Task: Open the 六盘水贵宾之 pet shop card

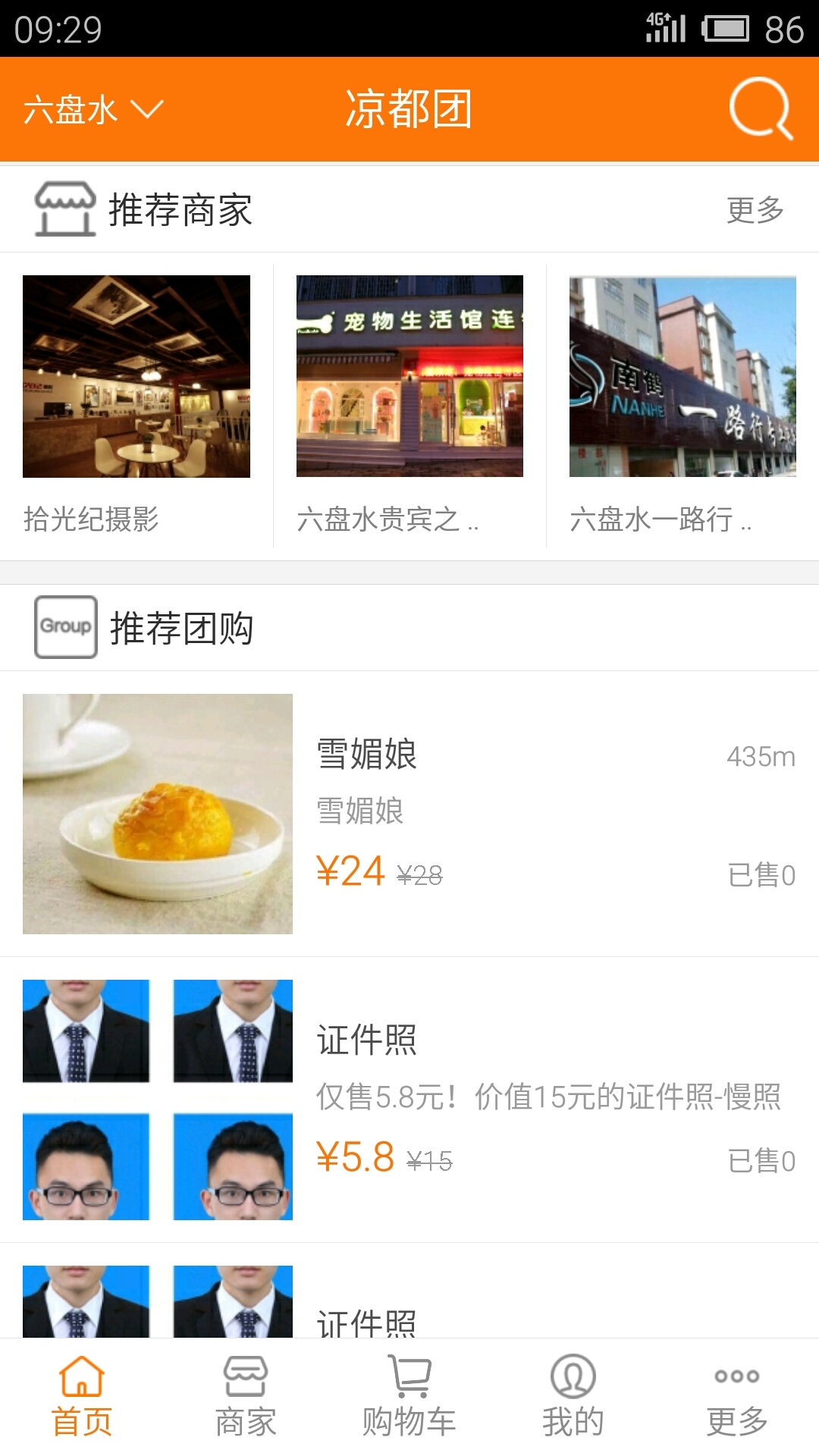Action: [x=409, y=402]
